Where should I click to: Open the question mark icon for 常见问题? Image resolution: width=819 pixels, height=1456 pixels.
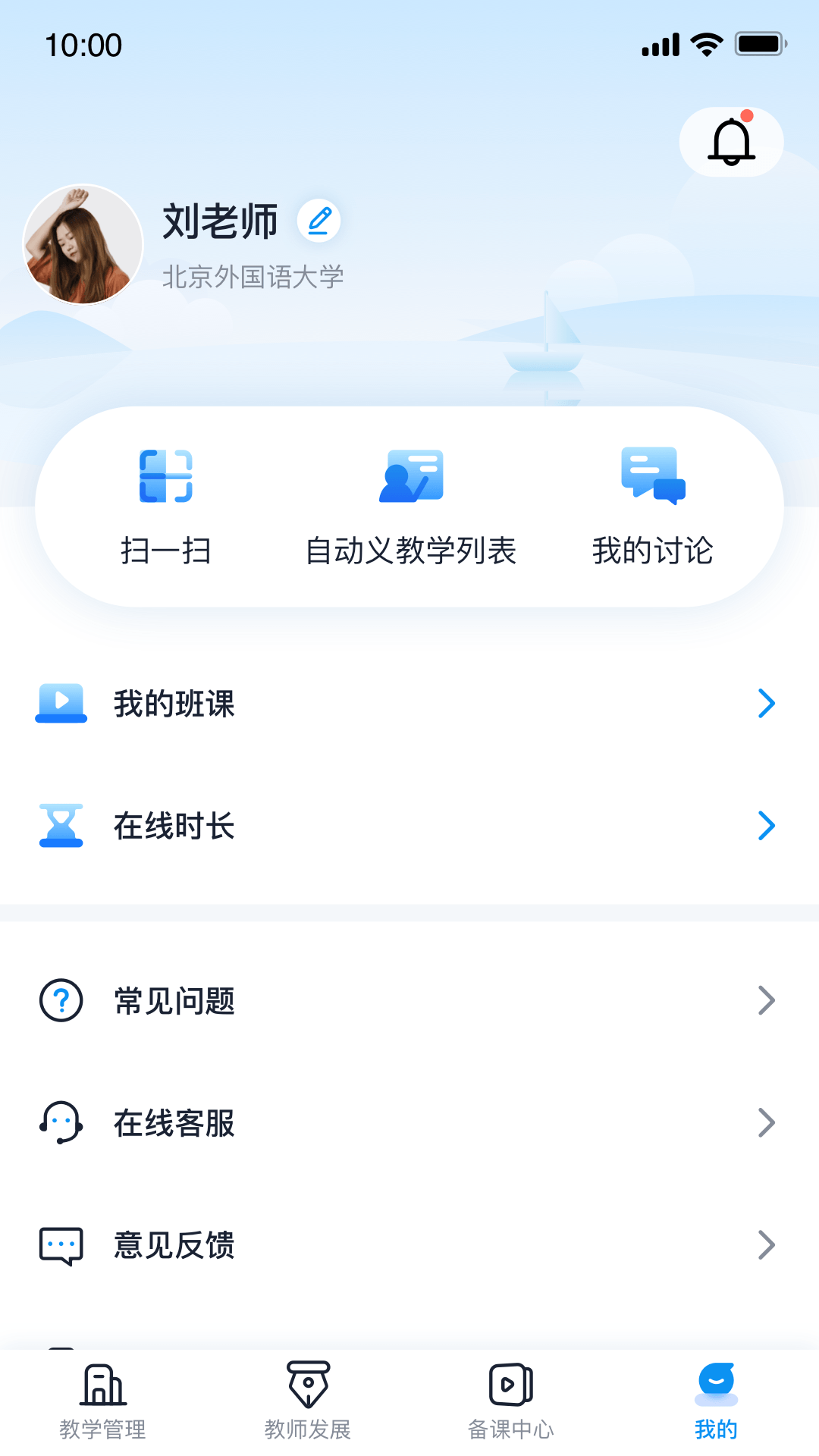click(x=61, y=1002)
